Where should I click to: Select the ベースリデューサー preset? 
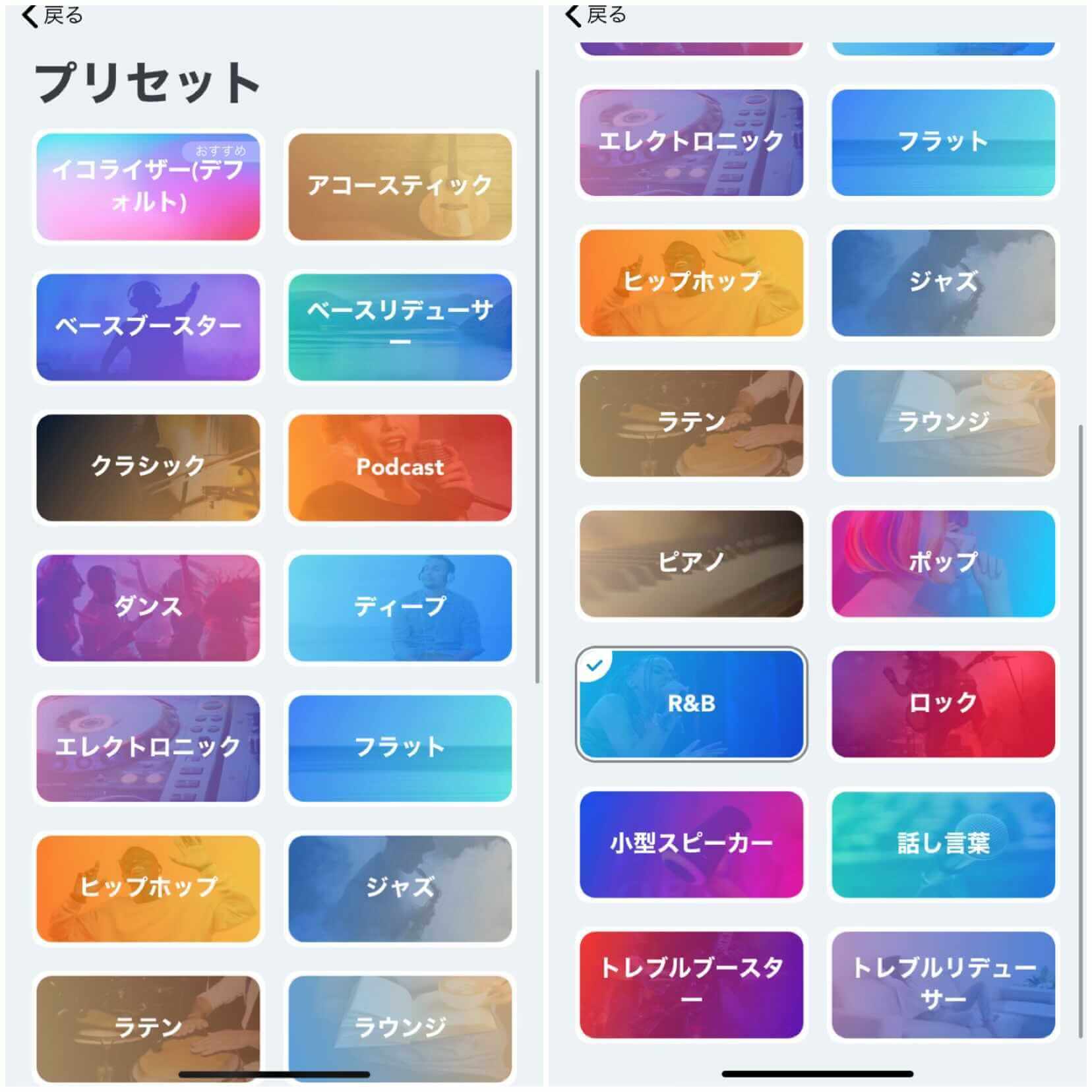point(400,327)
